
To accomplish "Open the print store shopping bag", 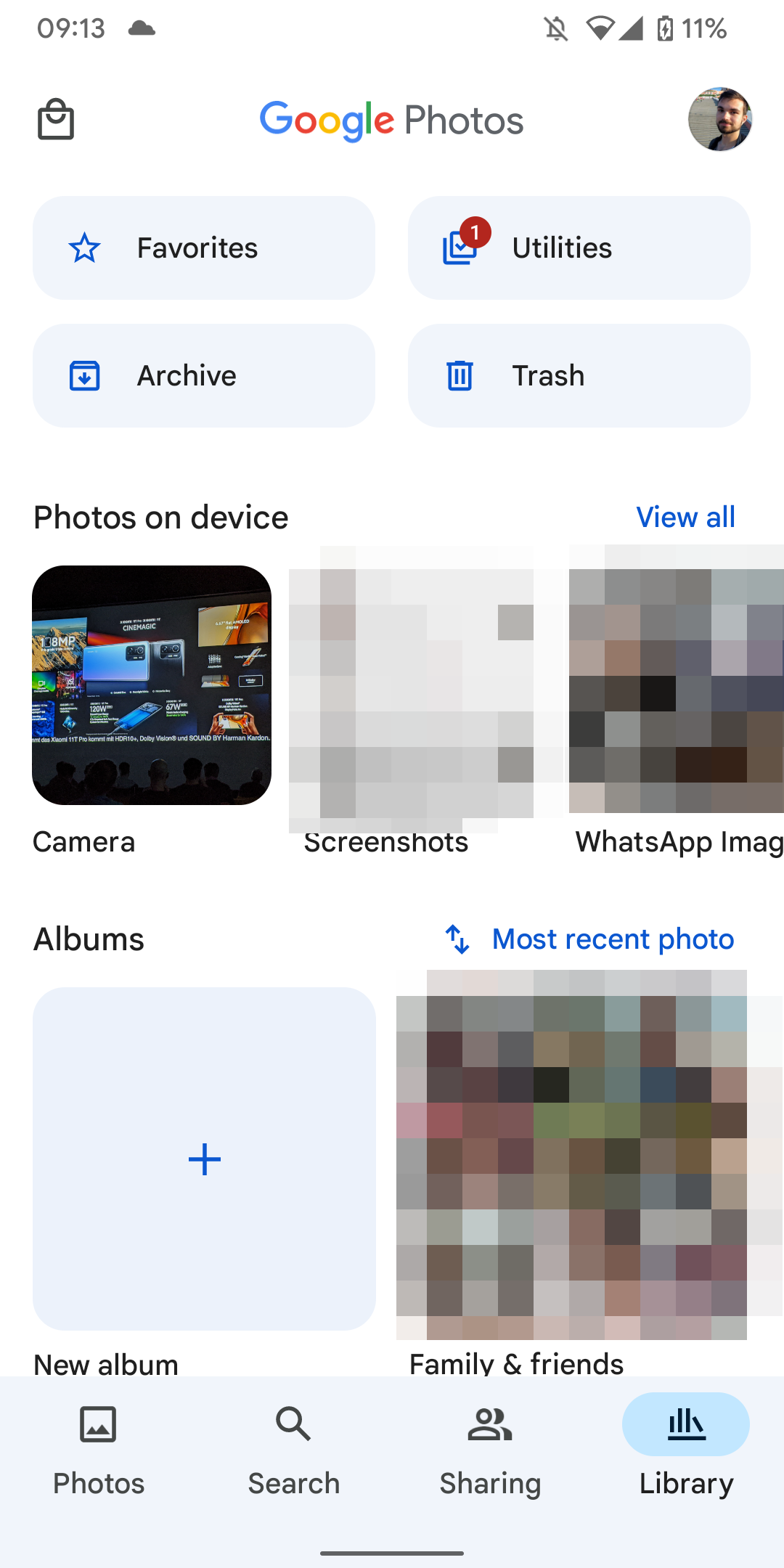I will point(56,120).
